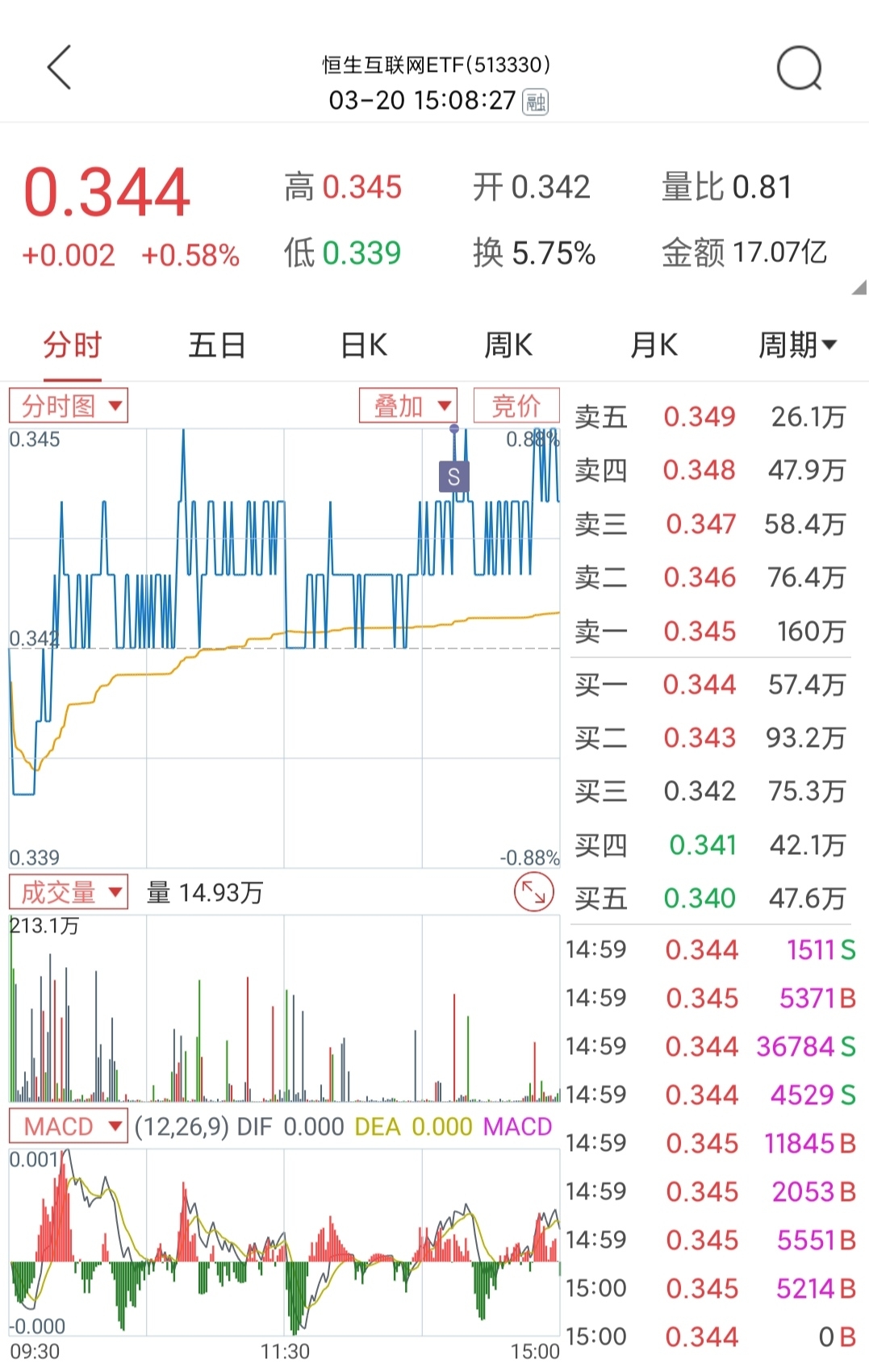Click the current price 0.344 display
This screenshot has height=1372, width=869.
point(105,191)
